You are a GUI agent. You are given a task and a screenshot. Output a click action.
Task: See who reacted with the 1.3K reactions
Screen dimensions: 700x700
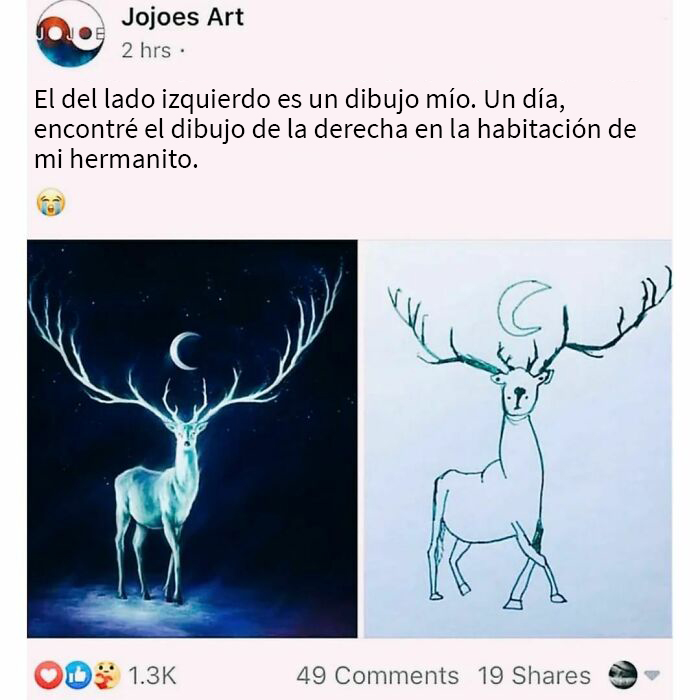(105, 675)
